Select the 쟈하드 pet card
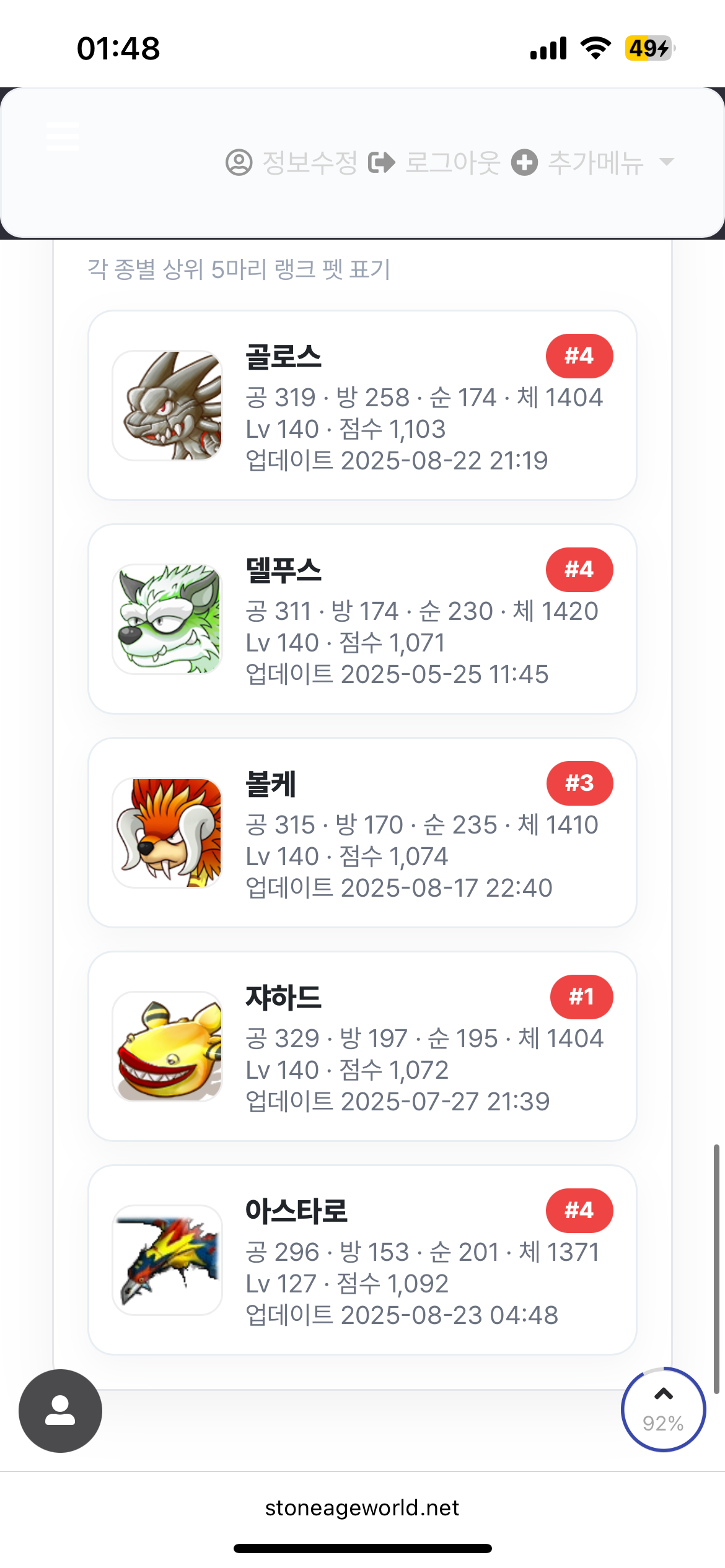Viewport: 725px width, 1568px height. pos(362,1047)
